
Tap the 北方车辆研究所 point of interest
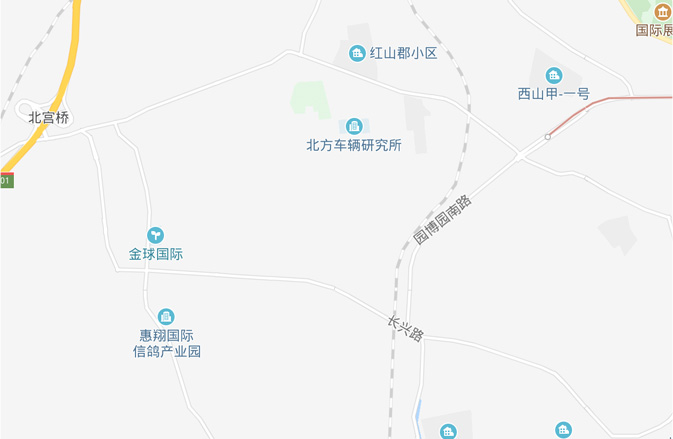(353, 126)
